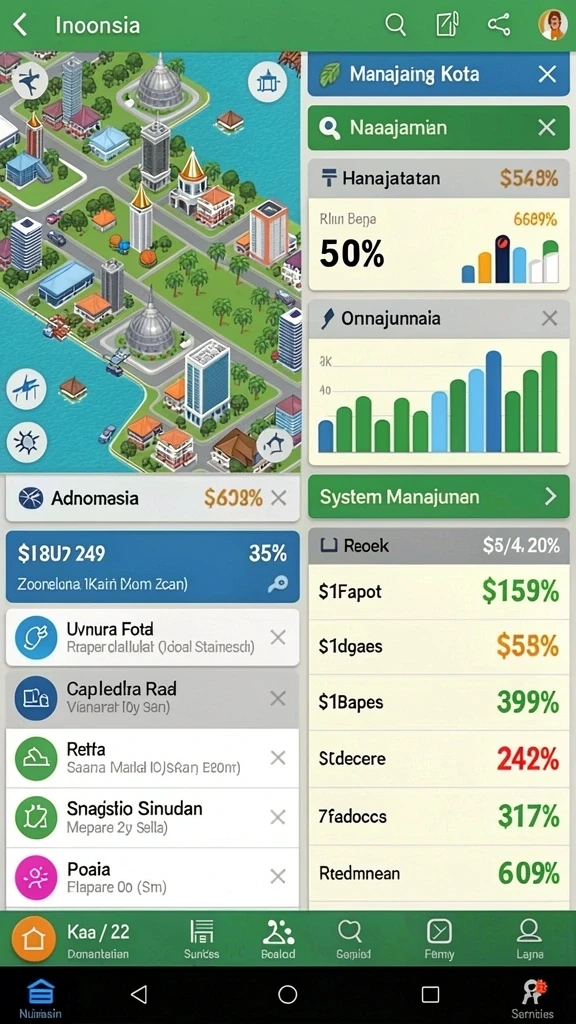The width and height of the screenshot is (576, 1024).
Task: Open the Retta list item
Action: (x=152, y=758)
